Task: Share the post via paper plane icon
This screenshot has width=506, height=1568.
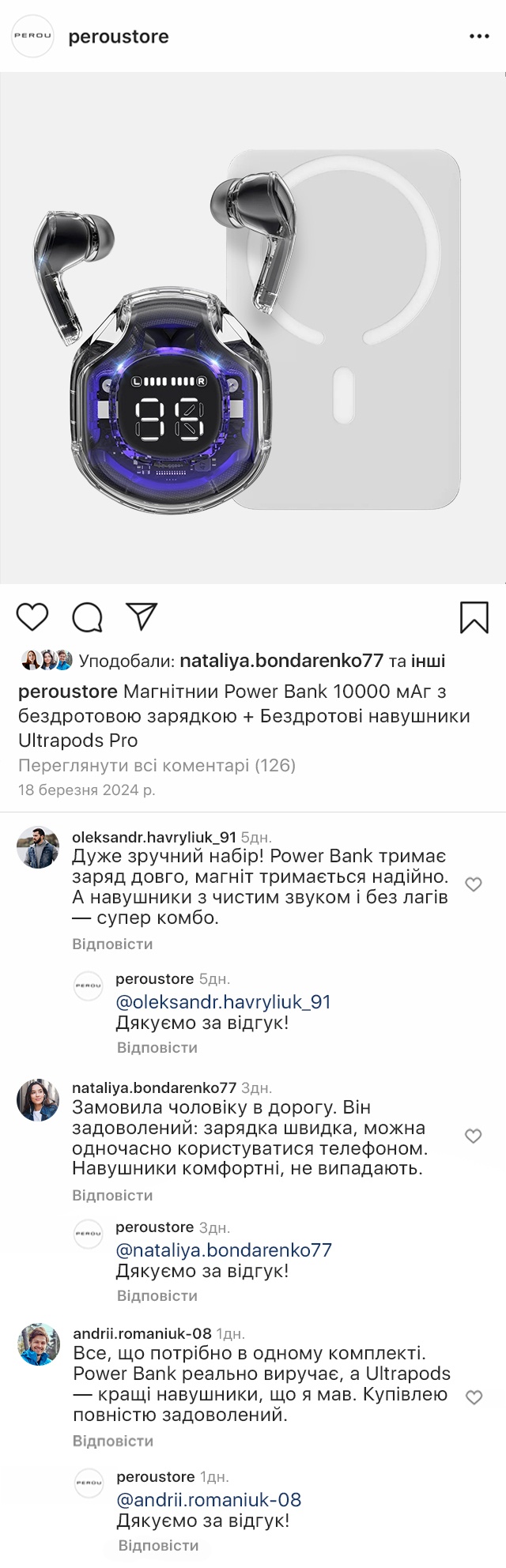Action: point(142,616)
